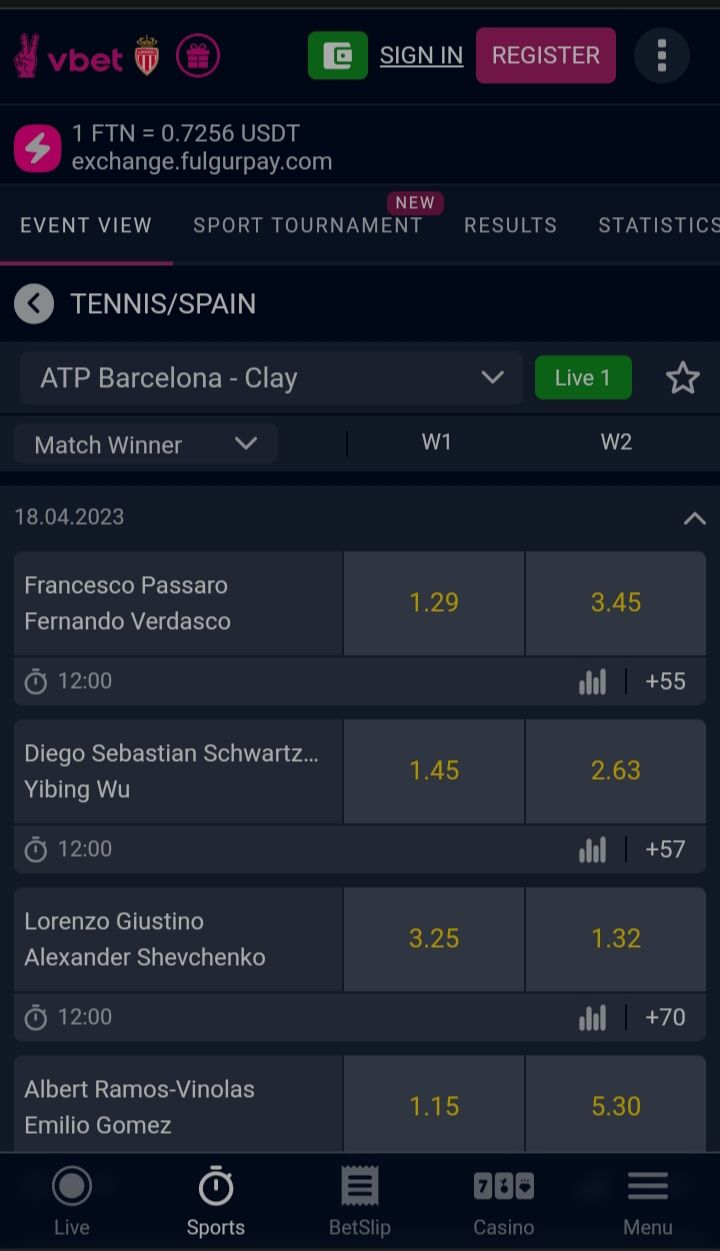720x1251 pixels.
Task: Open the gift promotions icon
Action: (x=198, y=56)
